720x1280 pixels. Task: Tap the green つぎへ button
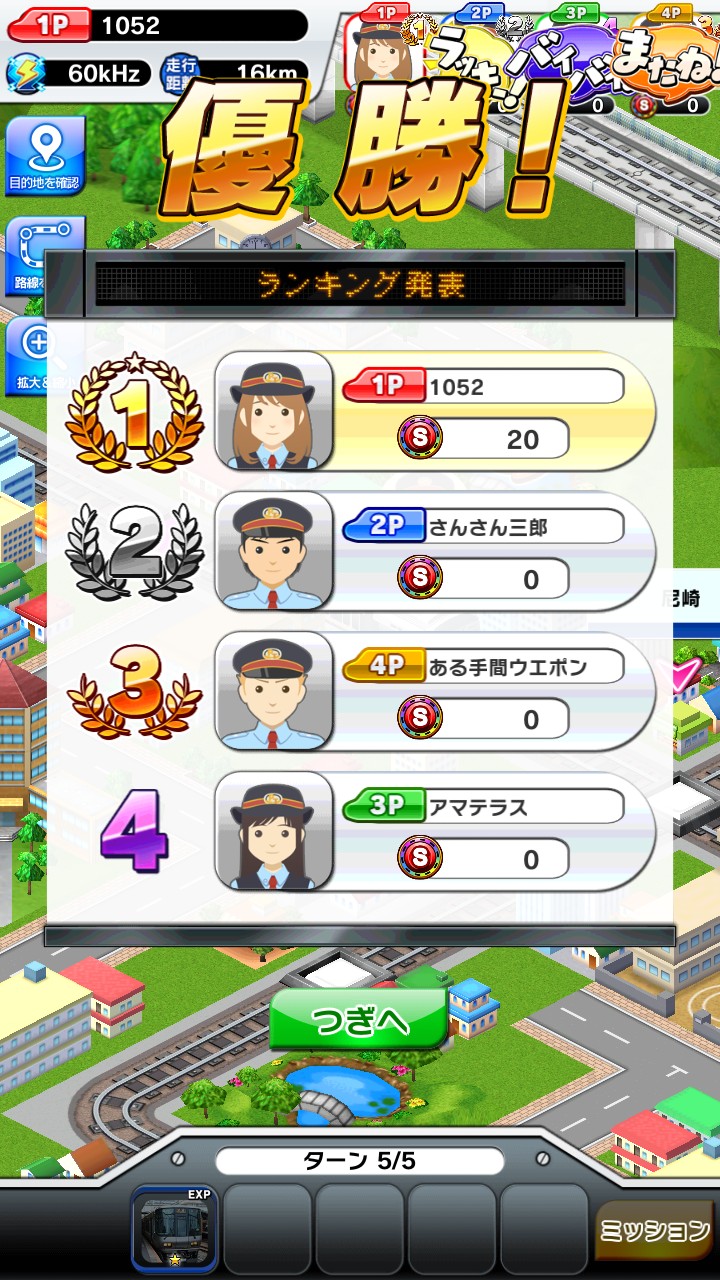[x=358, y=1020]
